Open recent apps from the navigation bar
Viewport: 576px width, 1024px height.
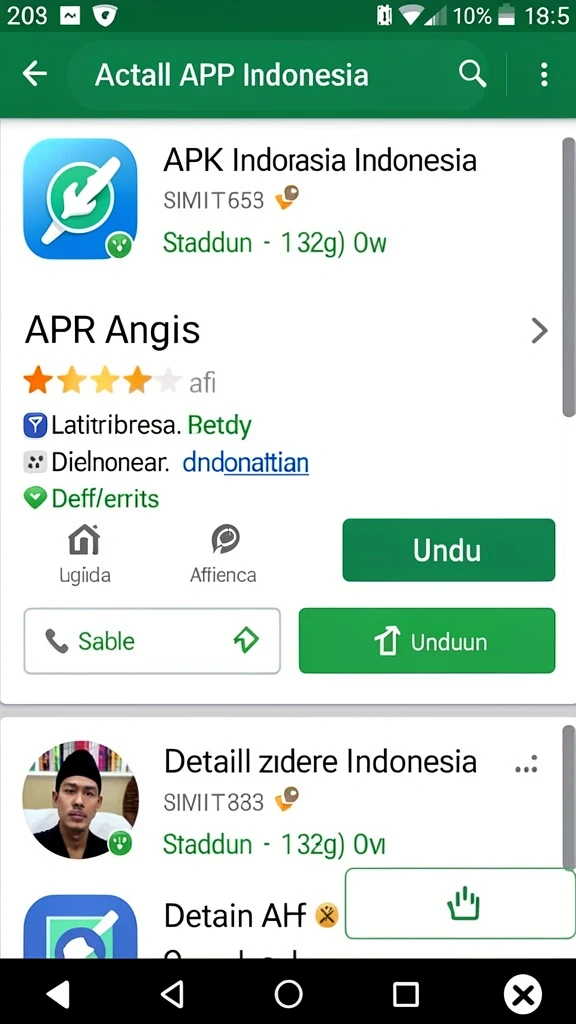(x=406, y=995)
